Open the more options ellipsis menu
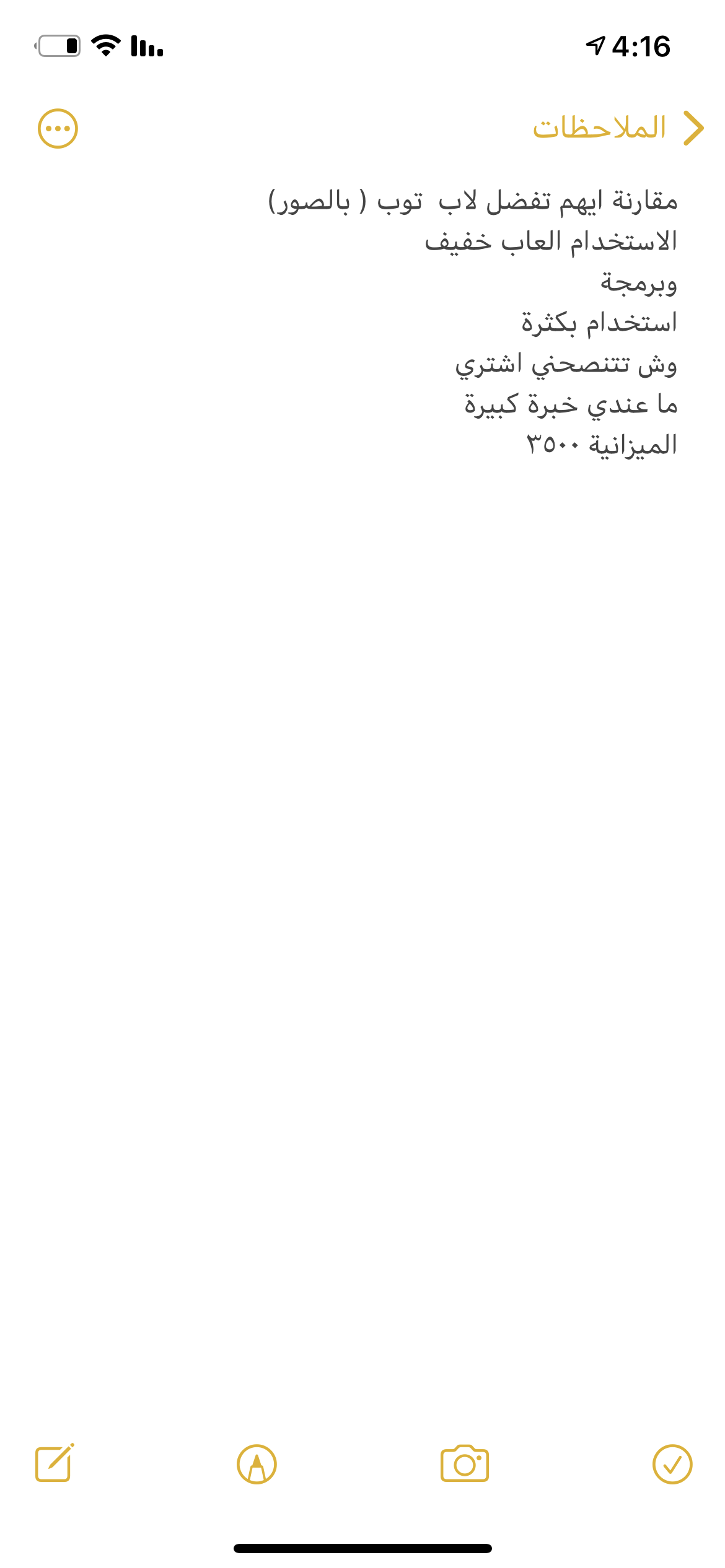The width and height of the screenshot is (725, 1568). [x=58, y=129]
